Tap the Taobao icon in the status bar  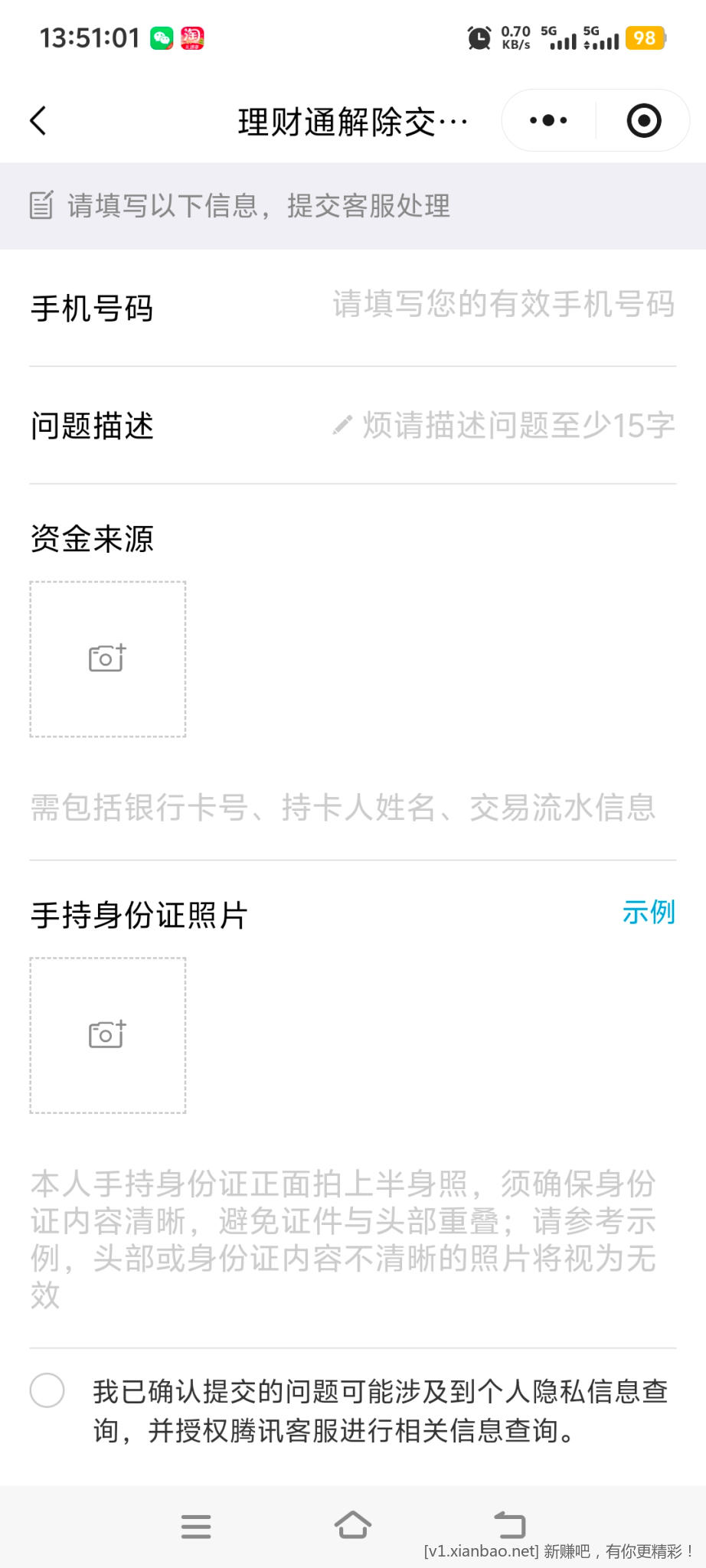click(194, 38)
